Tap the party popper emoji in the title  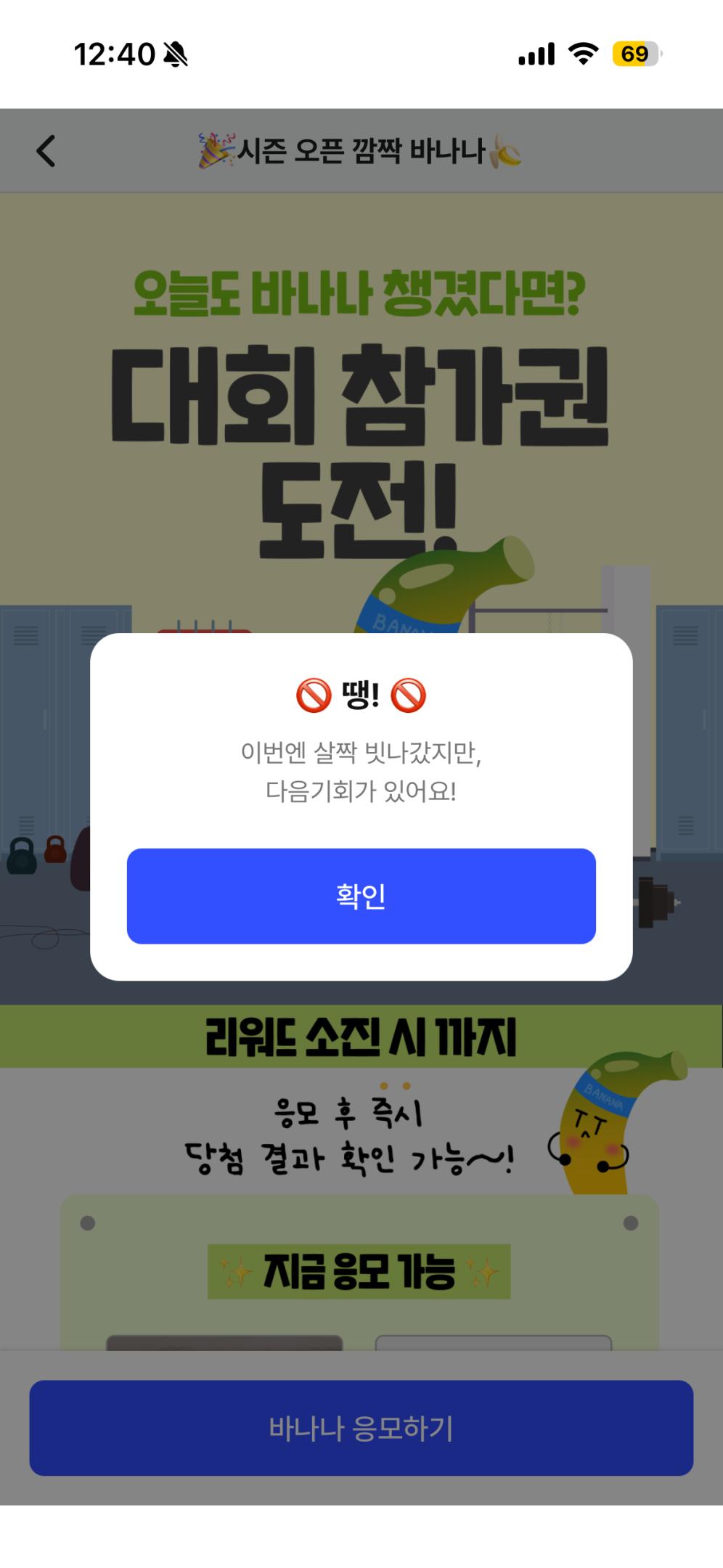pos(213,150)
